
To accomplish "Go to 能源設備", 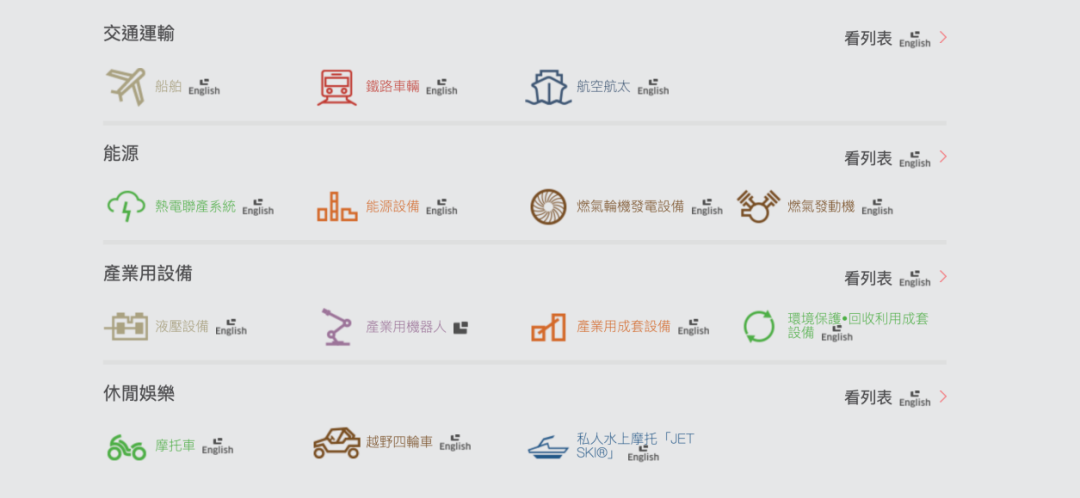I will 392,206.
